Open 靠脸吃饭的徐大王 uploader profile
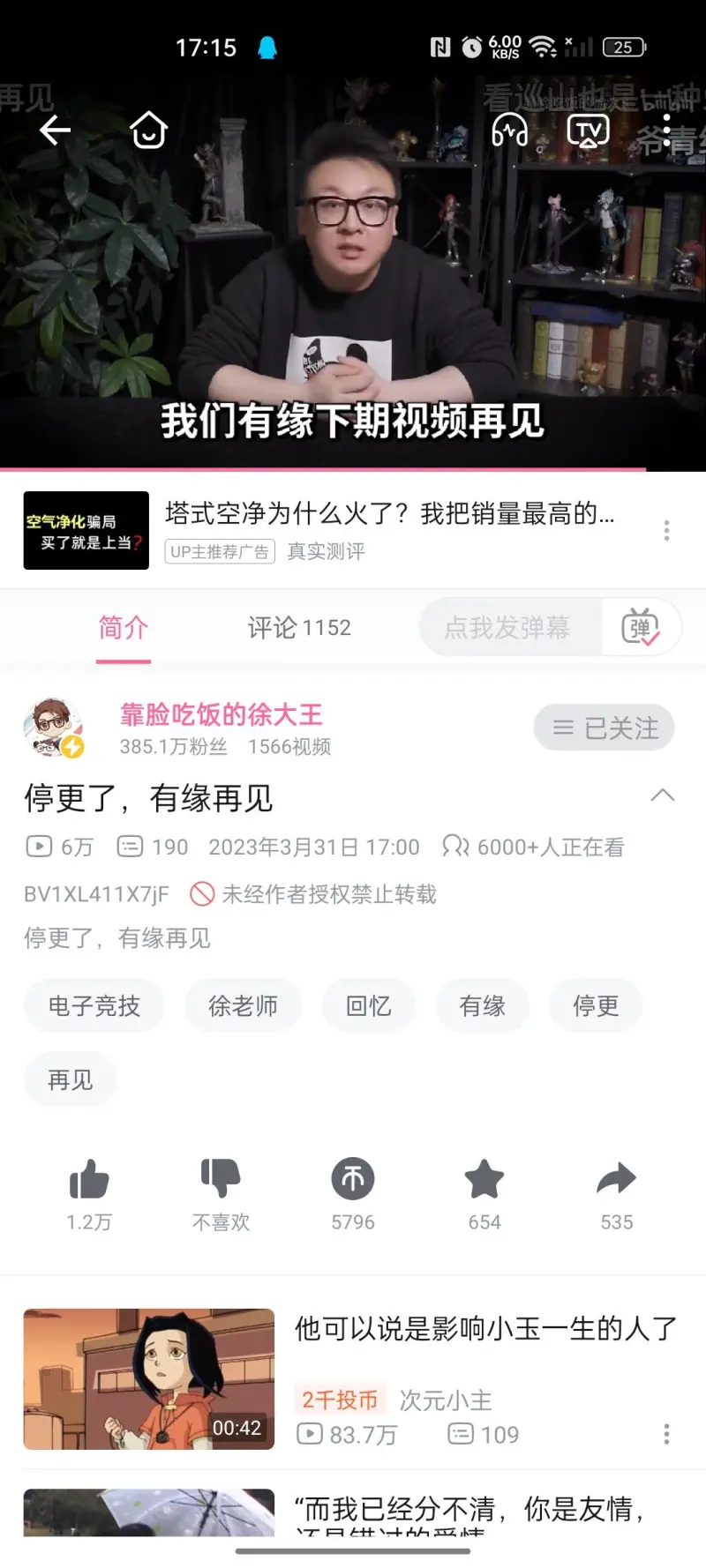The width and height of the screenshot is (706, 1568). tap(221, 715)
